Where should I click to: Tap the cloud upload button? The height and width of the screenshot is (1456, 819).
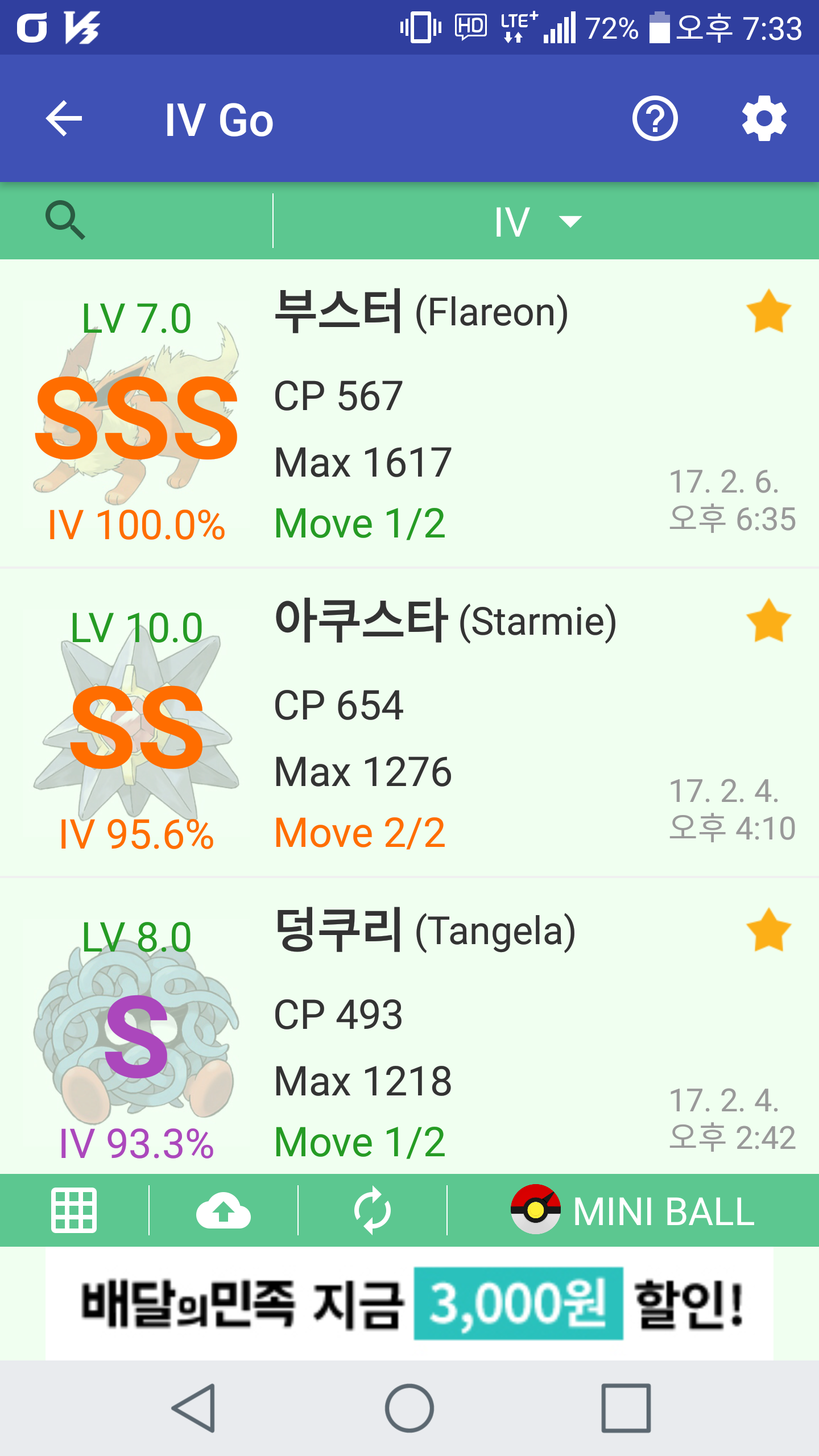223,1210
